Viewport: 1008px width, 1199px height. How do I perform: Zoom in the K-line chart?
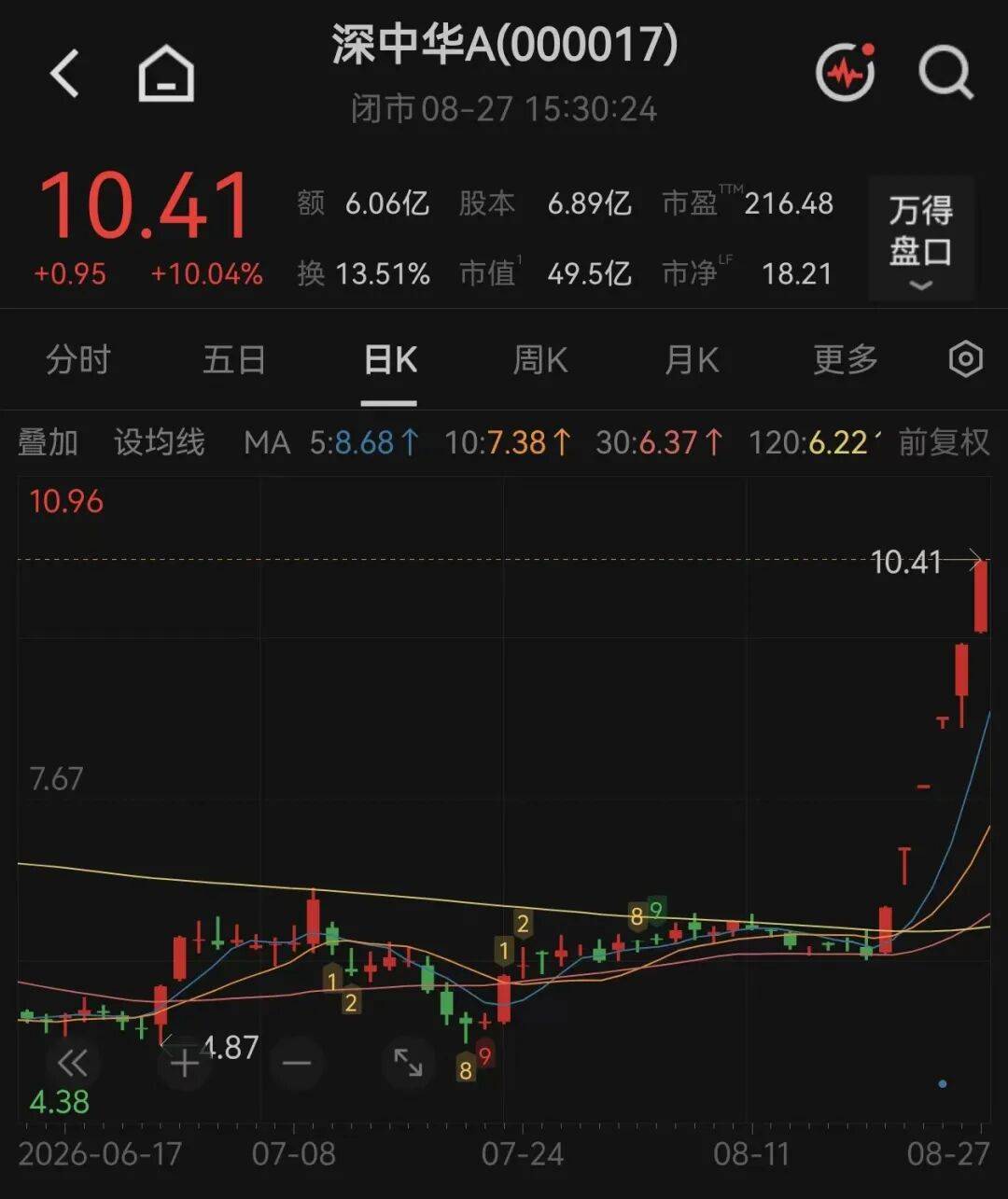[184, 1063]
